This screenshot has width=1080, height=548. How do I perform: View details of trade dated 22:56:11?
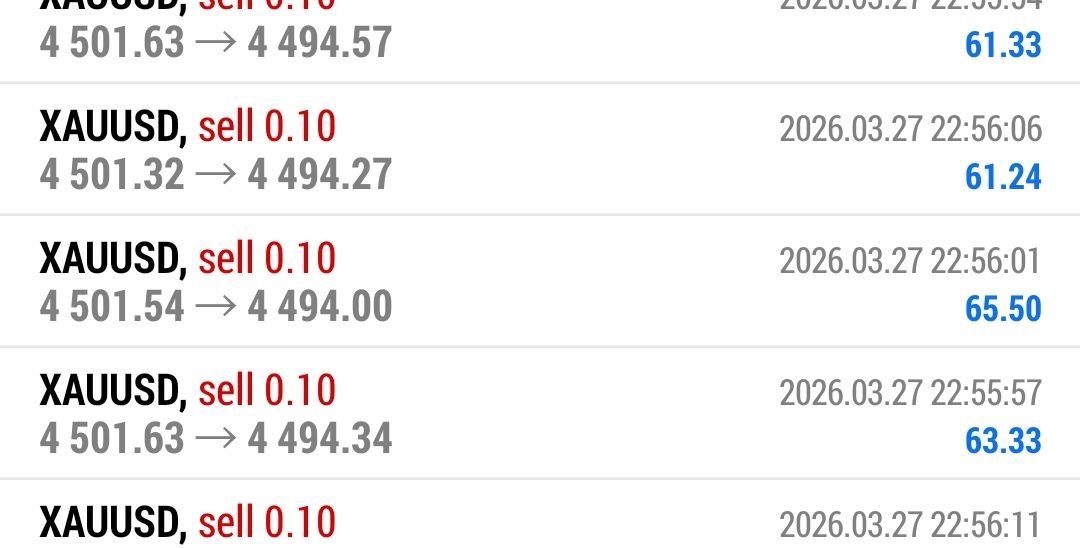tap(540, 522)
